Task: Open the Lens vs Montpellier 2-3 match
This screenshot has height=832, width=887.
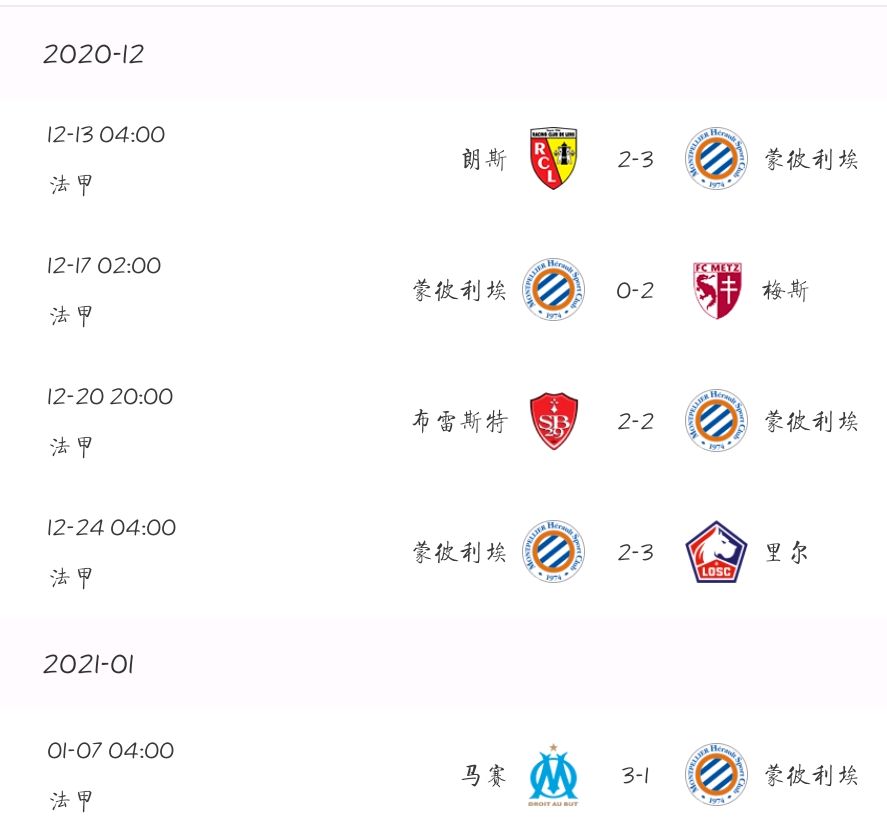Action: (635, 159)
